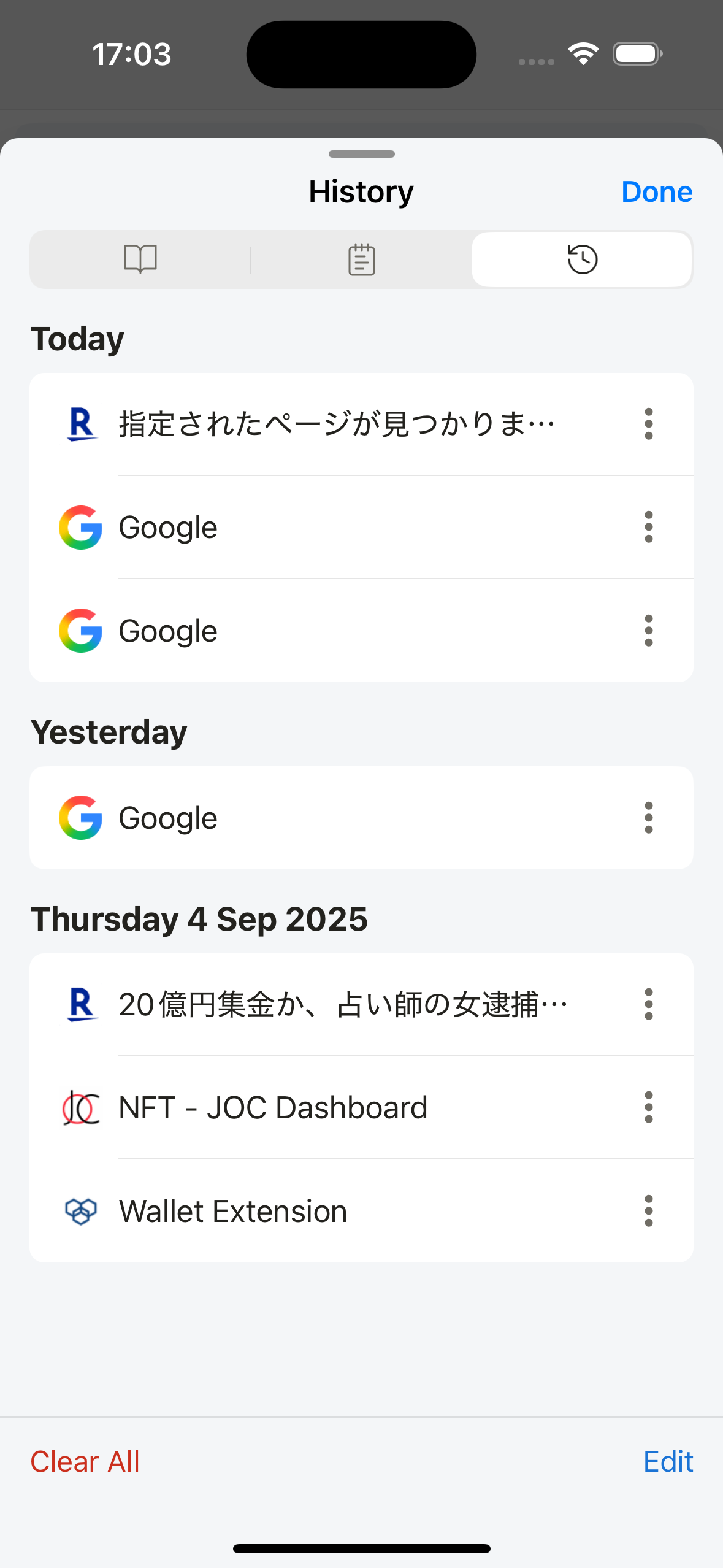The image size is (723, 1568).
Task: Open more options for Yesterday's Google entry
Action: pyautogui.click(x=648, y=818)
